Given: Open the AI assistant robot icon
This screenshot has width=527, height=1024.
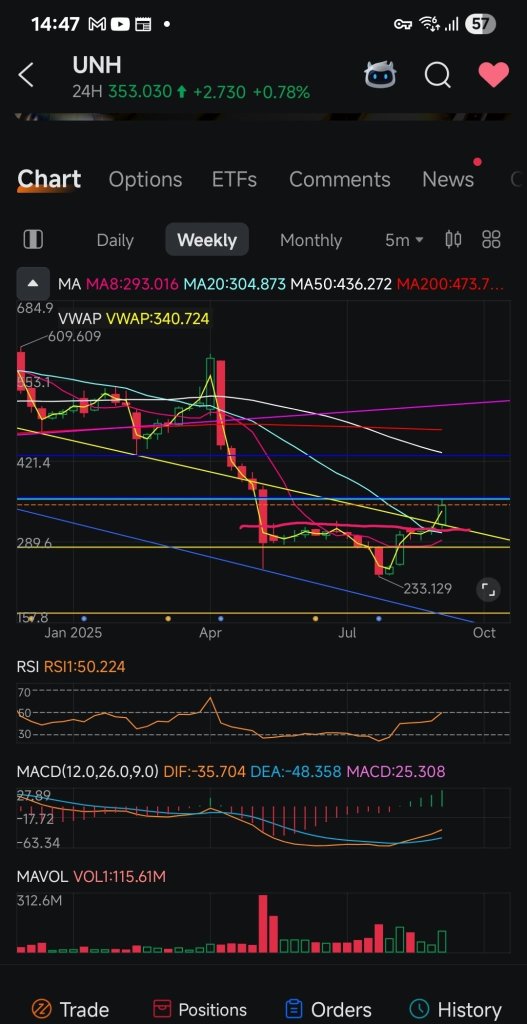Looking at the screenshot, I should [x=380, y=75].
